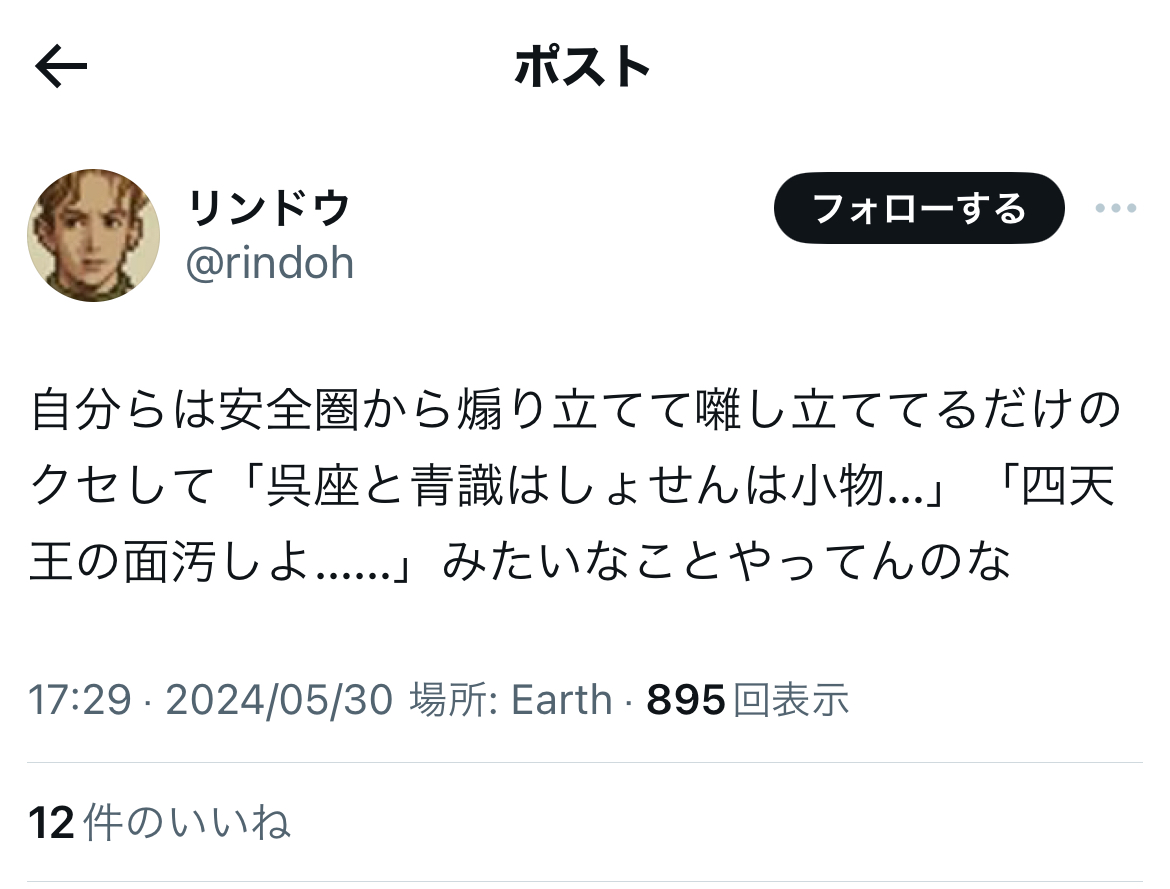Viewport: 1170px width, 889px height.
Task: Open the @rindoh profile handle
Action: tap(270, 263)
